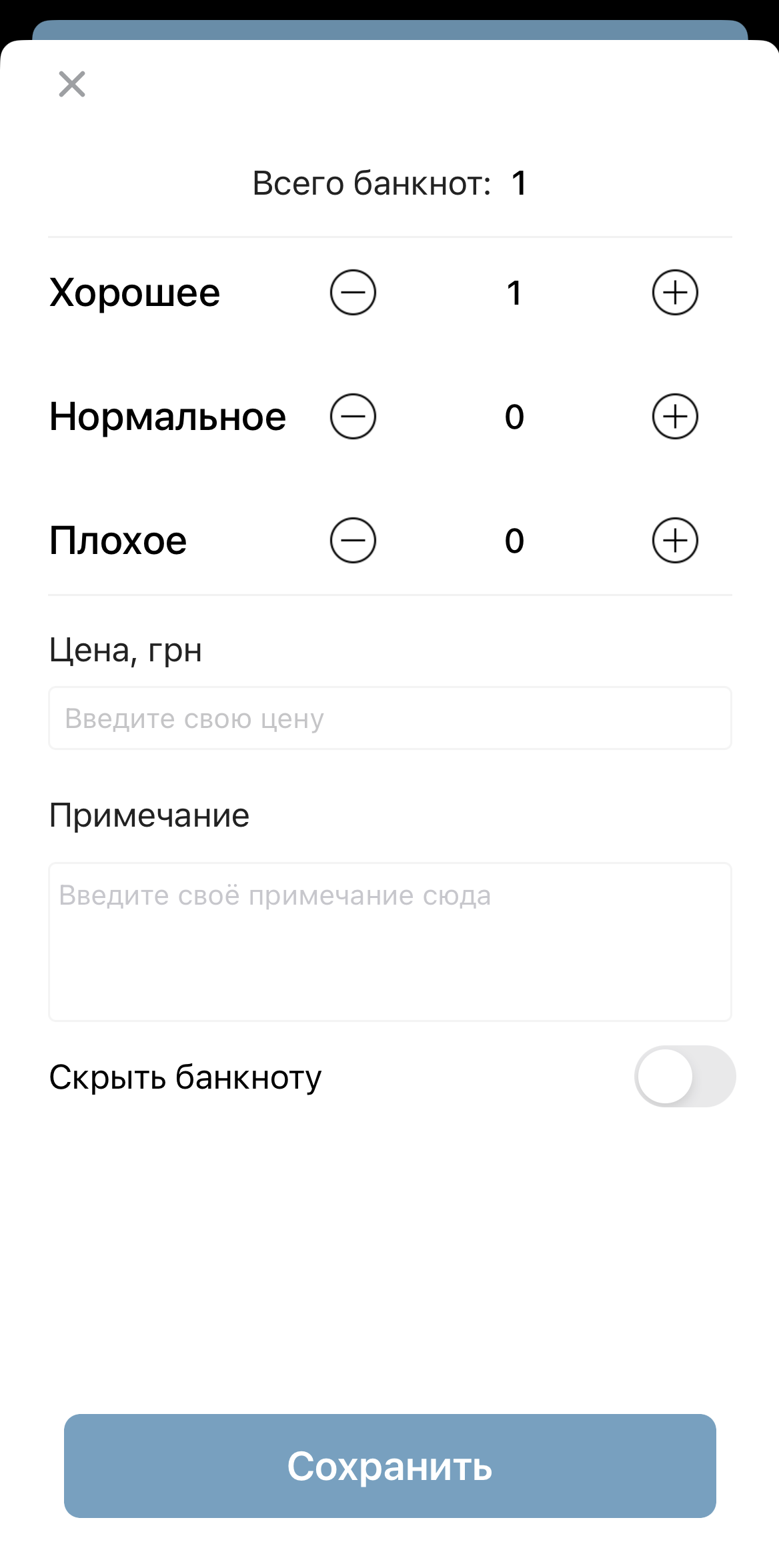Decrease the Хорошее banknote count
Screen dimensions: 779x1568
click(353, 293)
